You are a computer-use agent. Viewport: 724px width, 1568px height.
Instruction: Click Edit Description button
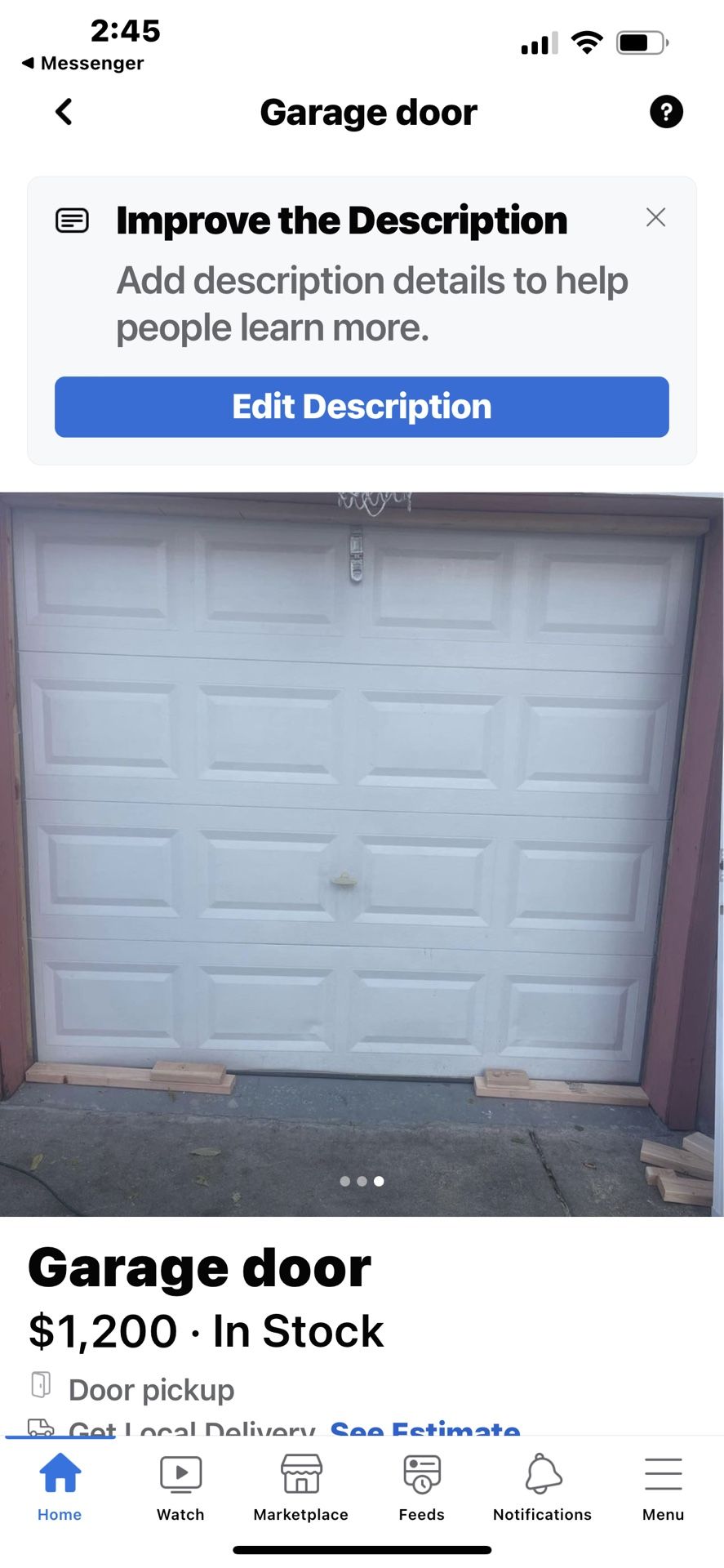[x=362, y=407]
